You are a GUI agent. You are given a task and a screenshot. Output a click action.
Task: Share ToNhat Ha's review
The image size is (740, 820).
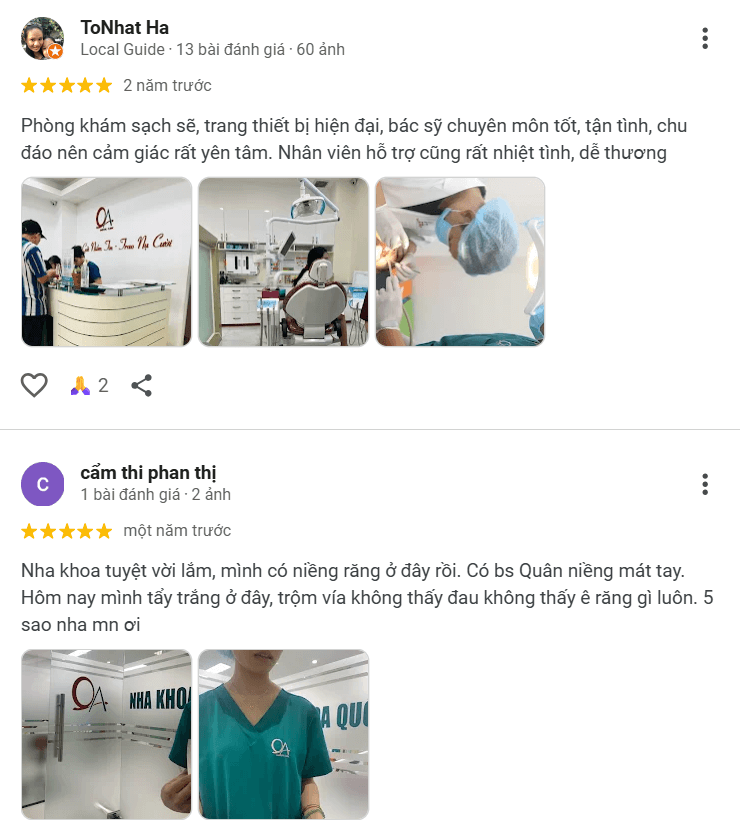point(142,385)
